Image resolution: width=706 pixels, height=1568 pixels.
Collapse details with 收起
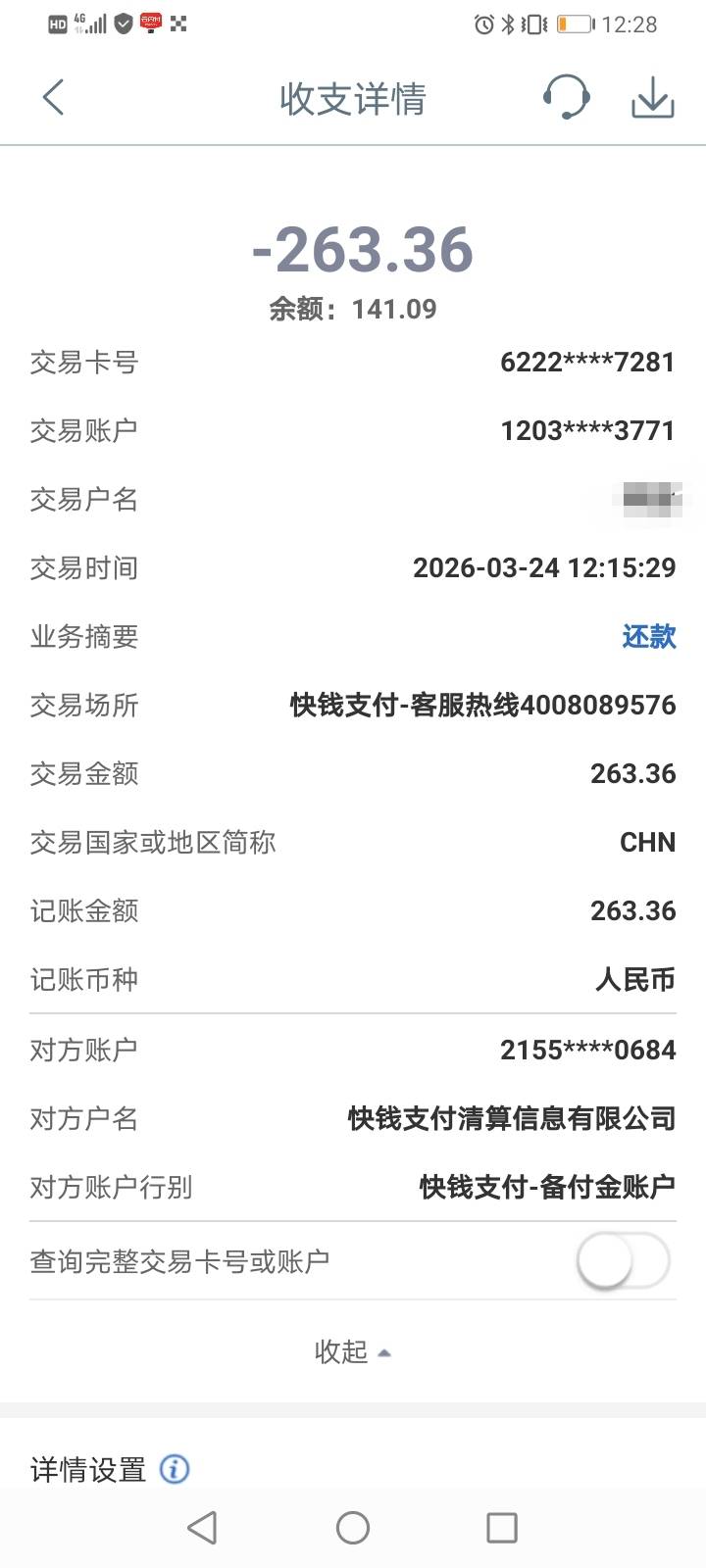(352, 1352)
